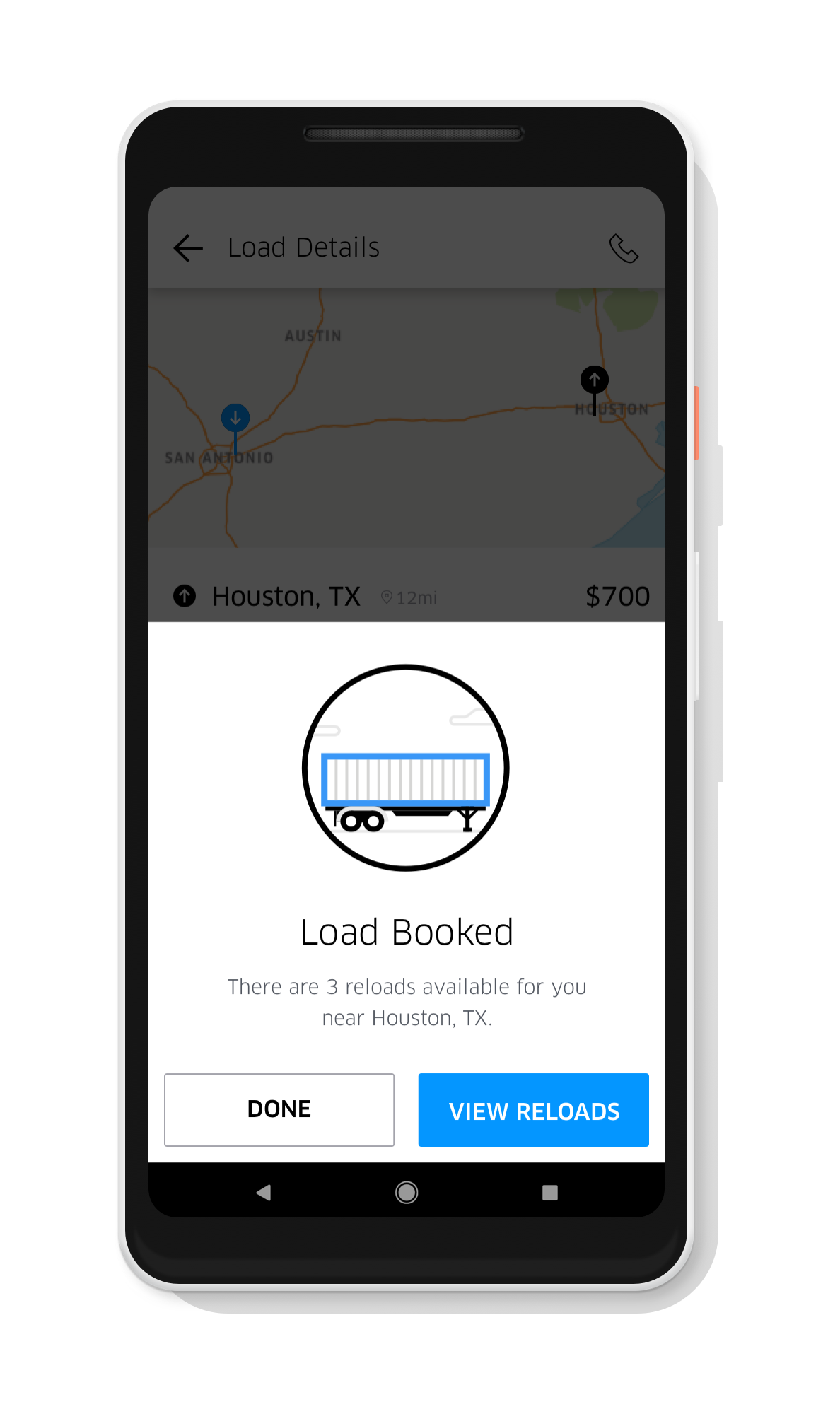
Task: Open the recent apps view
Action: [549, 1193]
